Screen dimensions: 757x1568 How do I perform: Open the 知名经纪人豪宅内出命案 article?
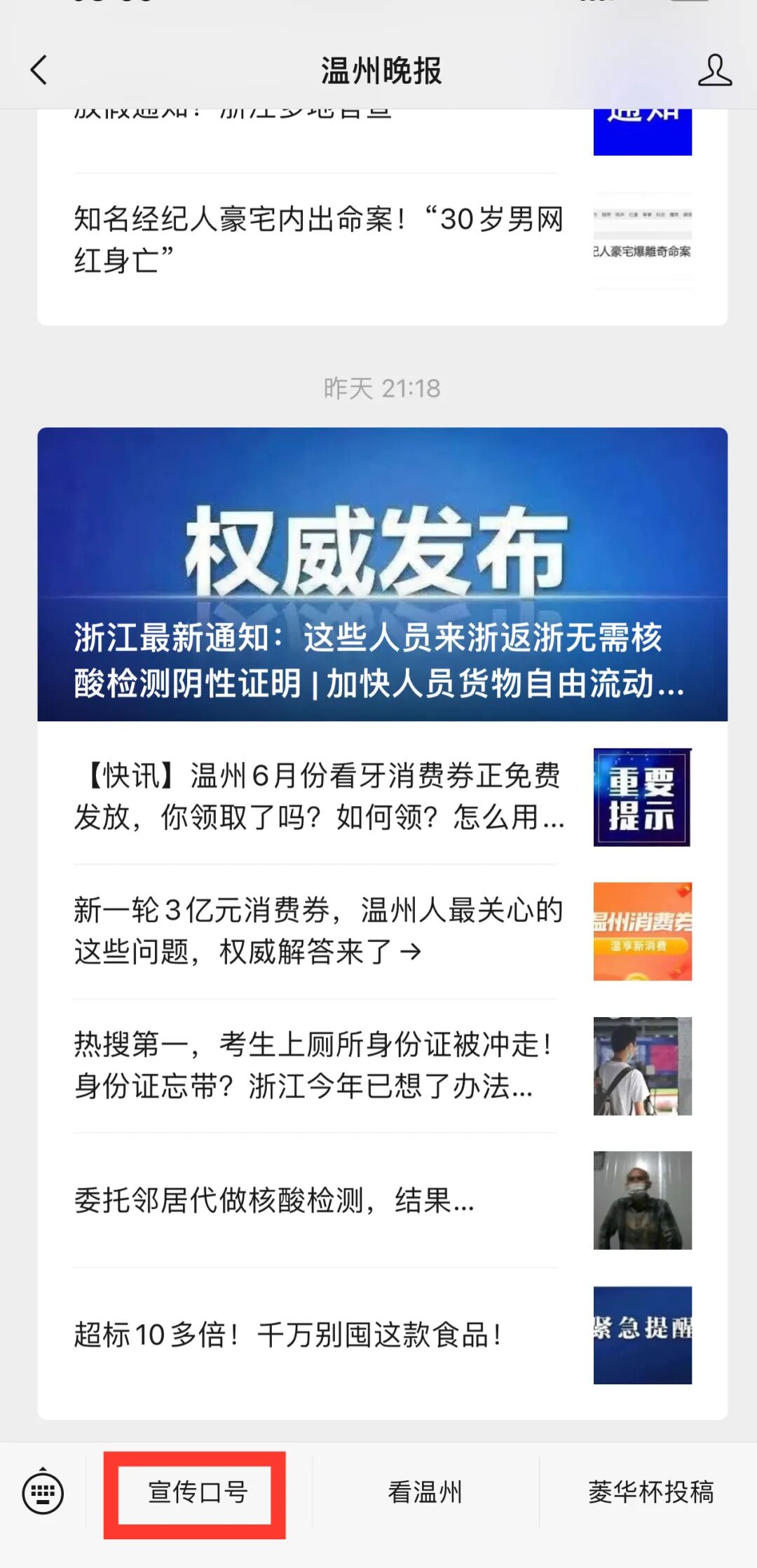coord(383,240)
